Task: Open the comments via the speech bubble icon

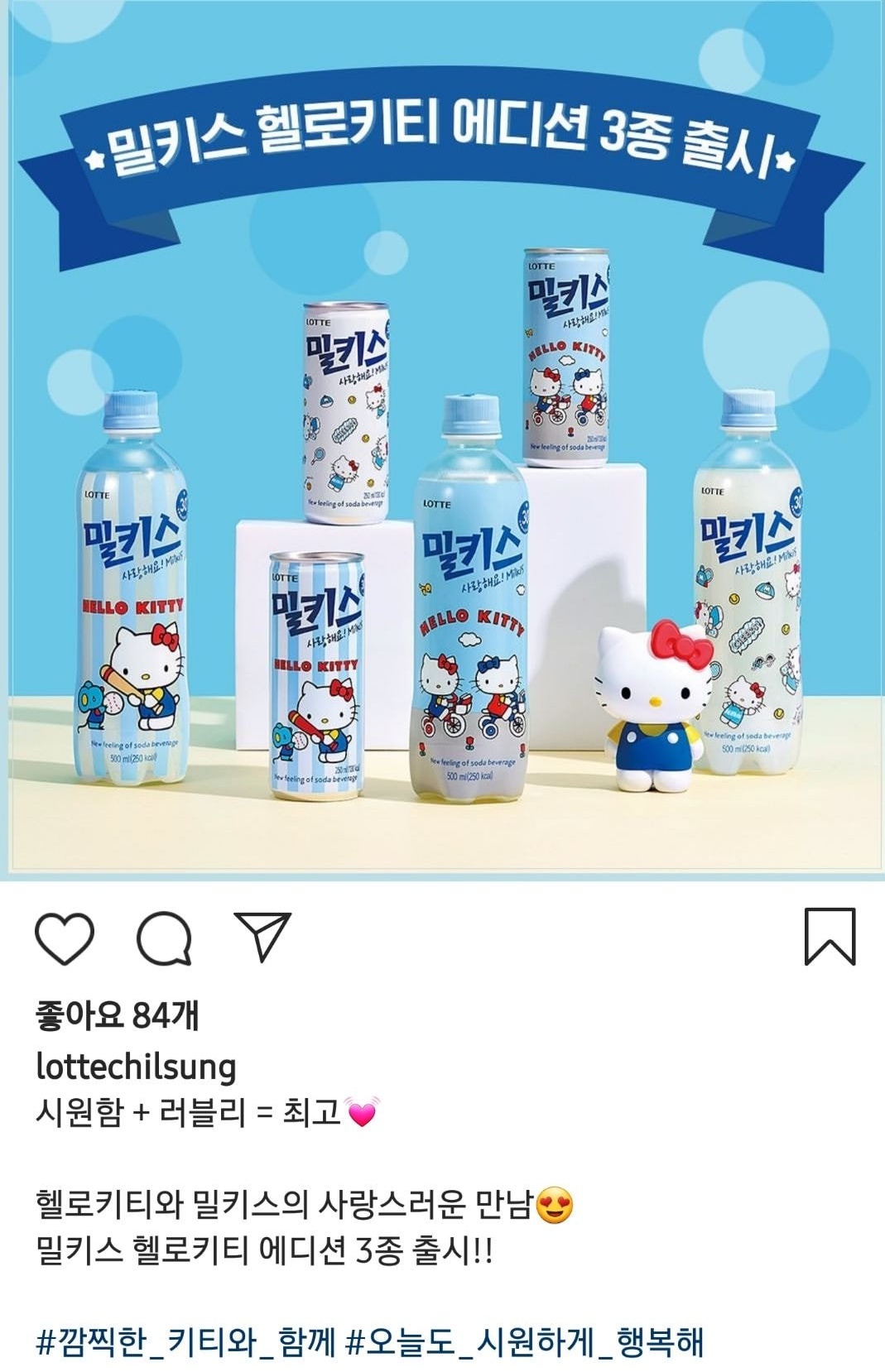Action: [164, 938]
